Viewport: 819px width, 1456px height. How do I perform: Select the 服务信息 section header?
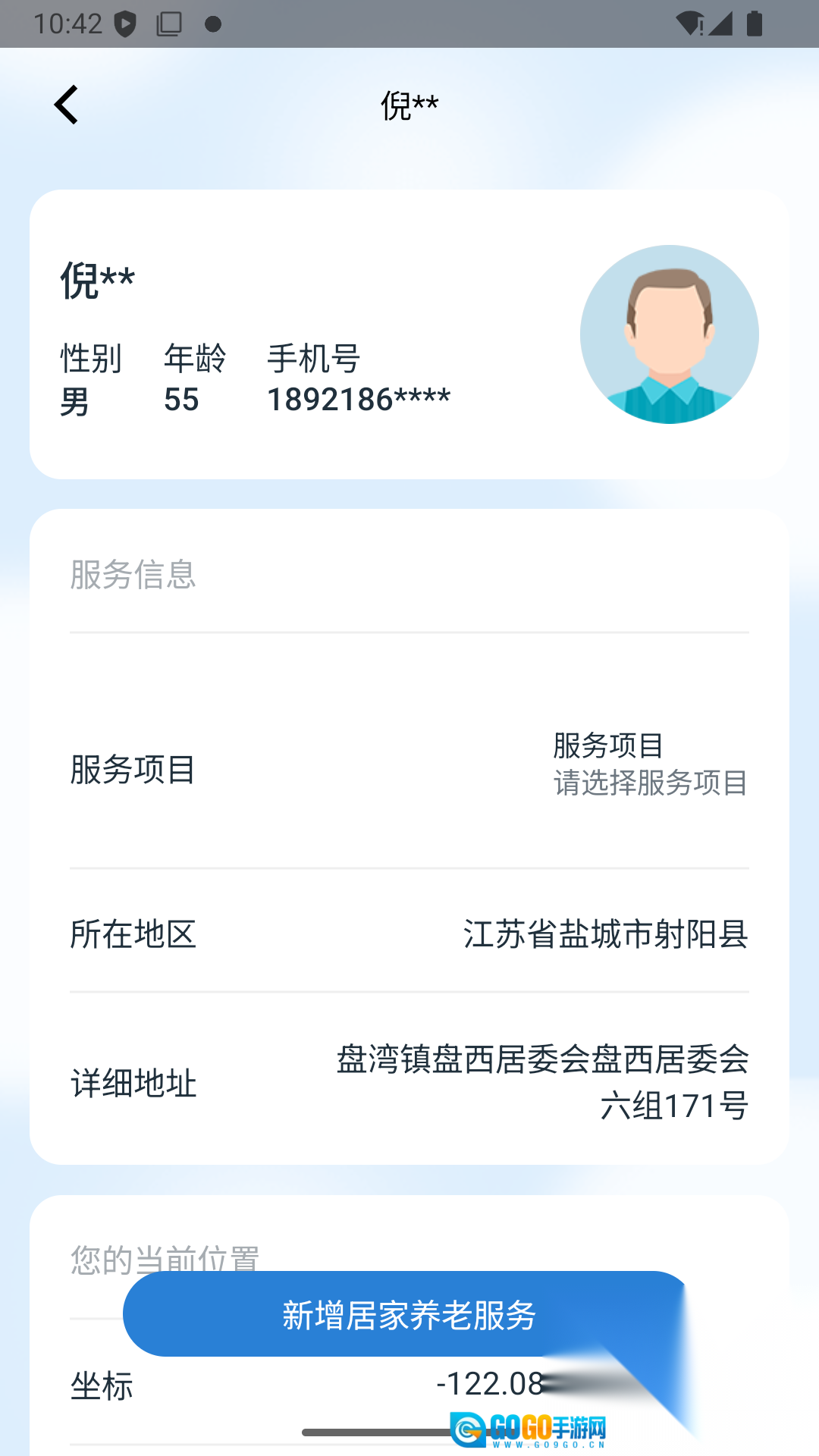[x=133, y=576]
